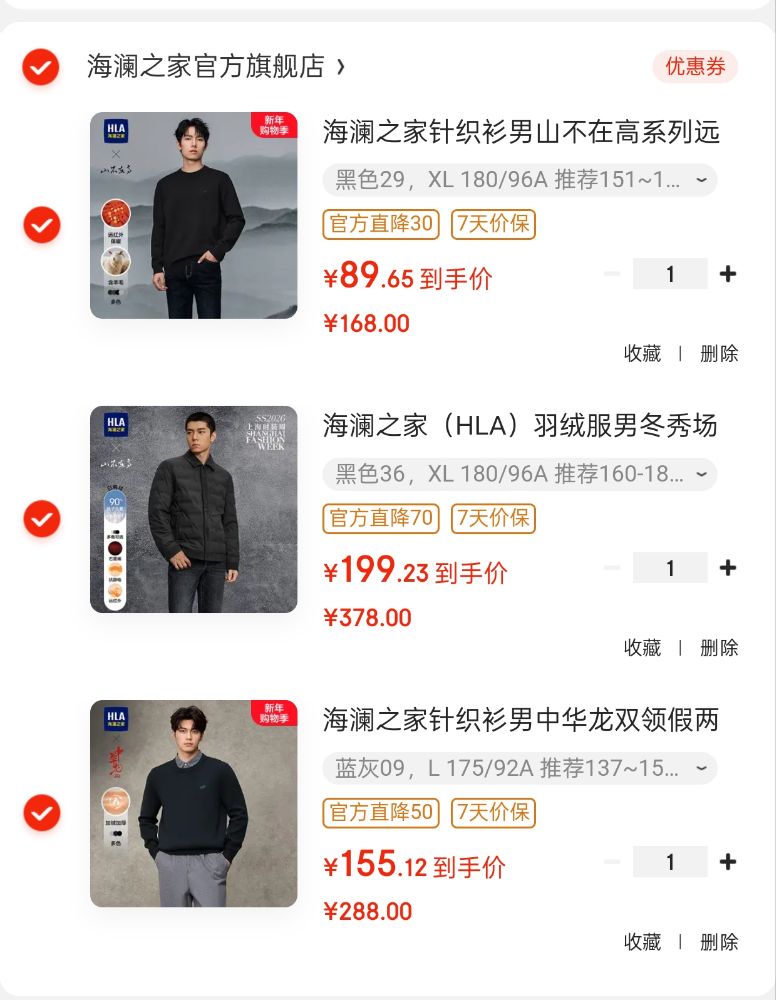Expand the 黑色36 XL option selector
The width and height of the screenshot is (776, 1000).
[519, 474]
